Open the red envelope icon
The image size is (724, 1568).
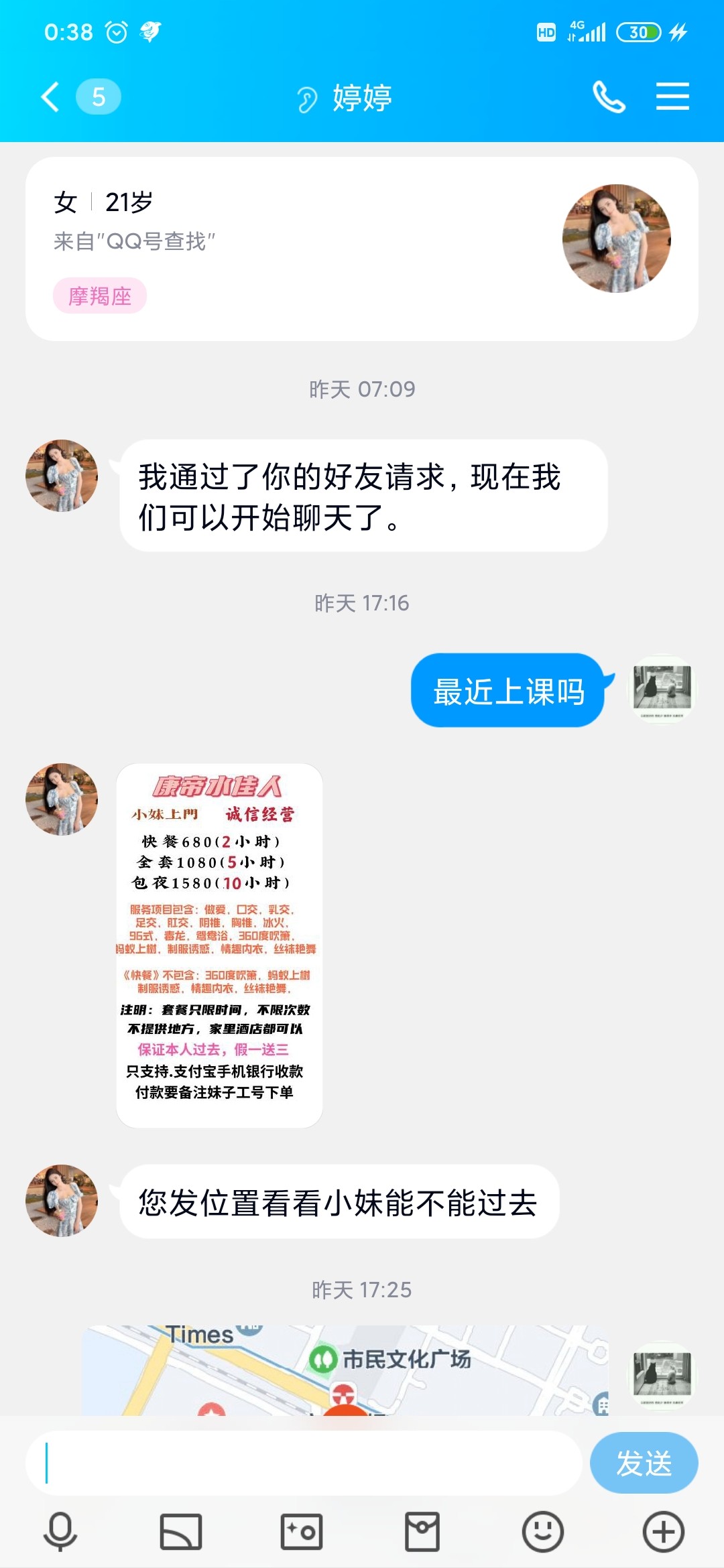(x=422, y=1530)
